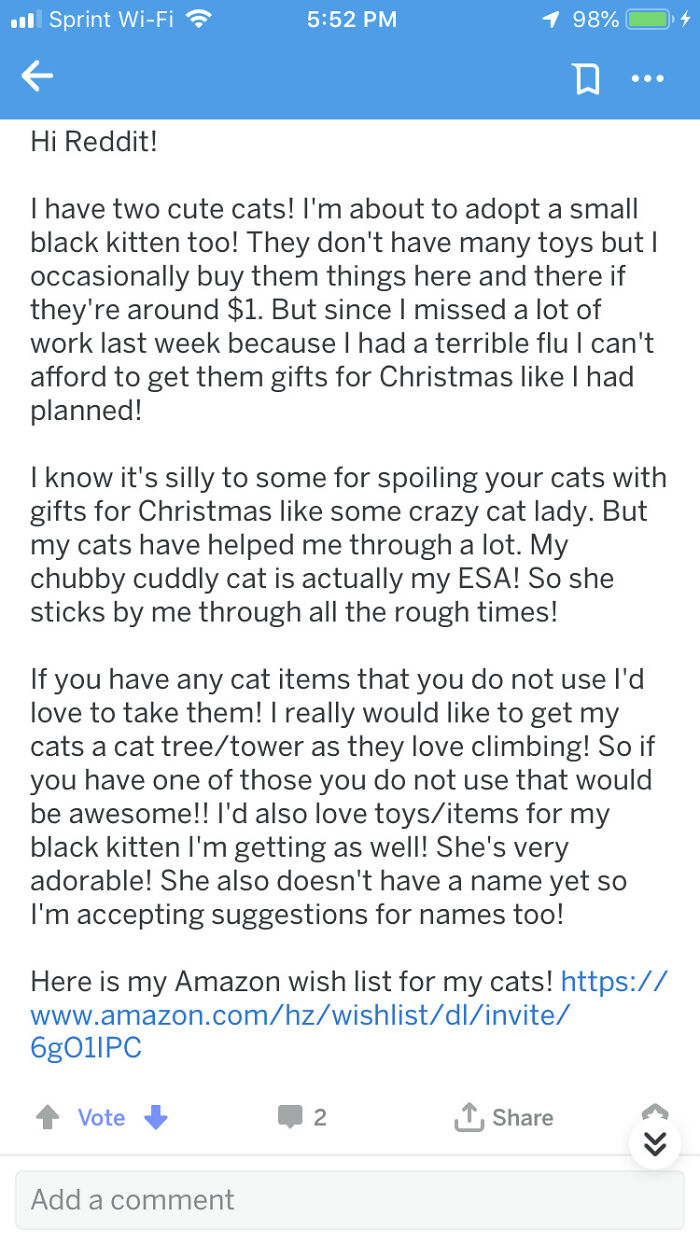Open the three-dot overflow menu
Image resolution: width=700 pixels, height=1245 pixels.
(647, 78)
